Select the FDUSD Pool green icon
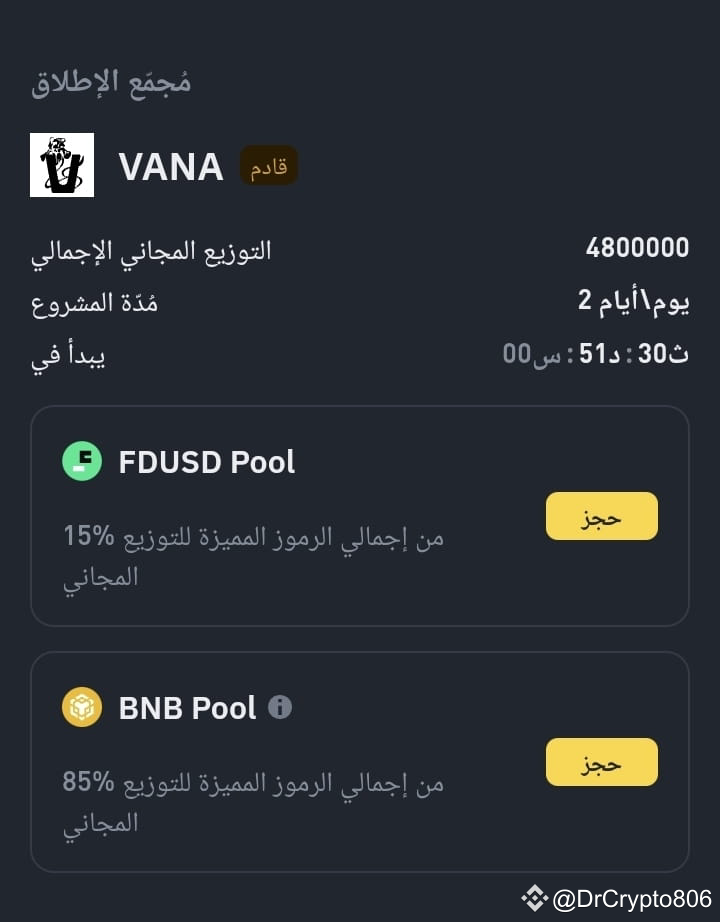 [82, 462]
